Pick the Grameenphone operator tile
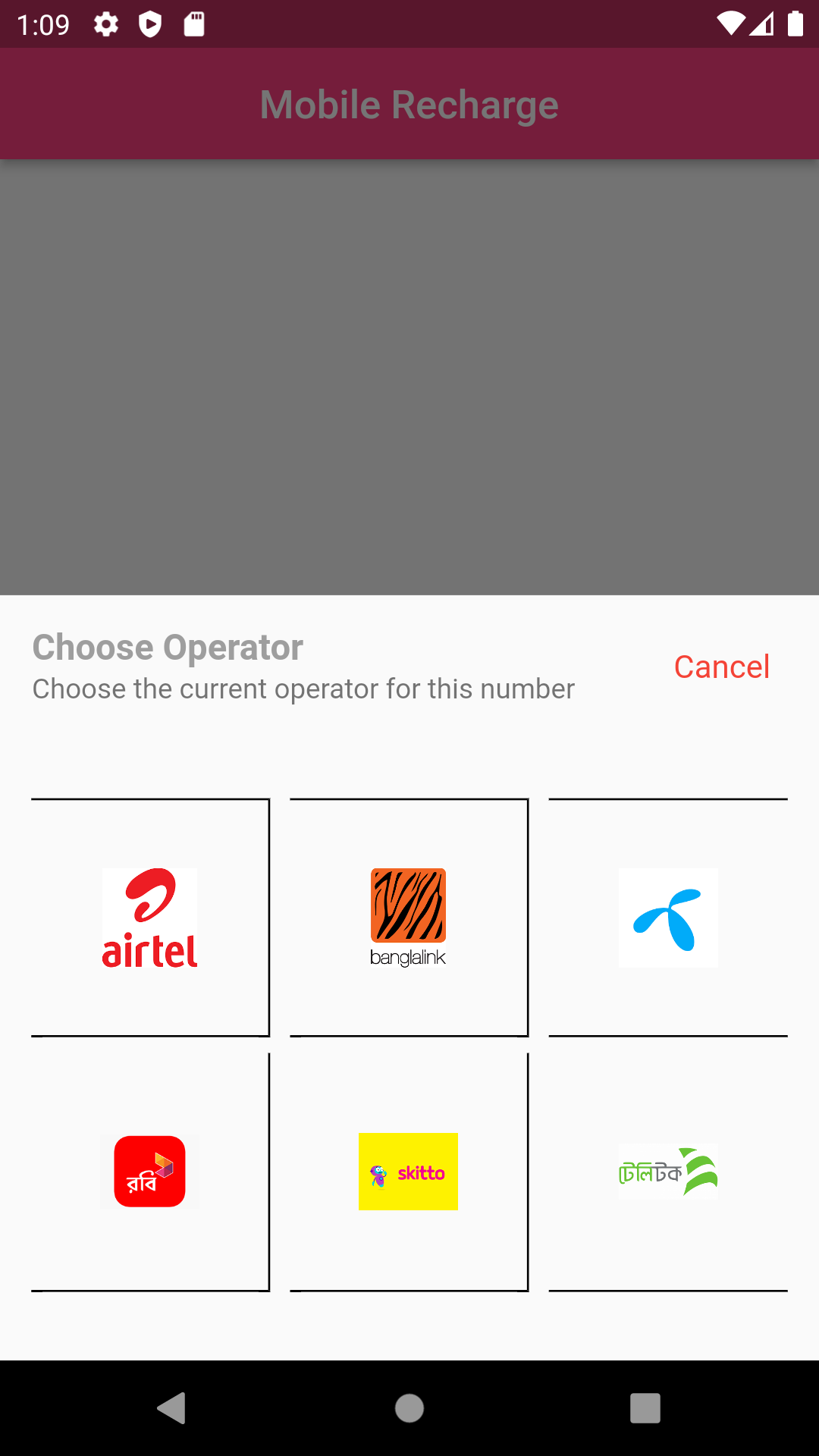The image size is (819, 1456). [x=668, y=918]
